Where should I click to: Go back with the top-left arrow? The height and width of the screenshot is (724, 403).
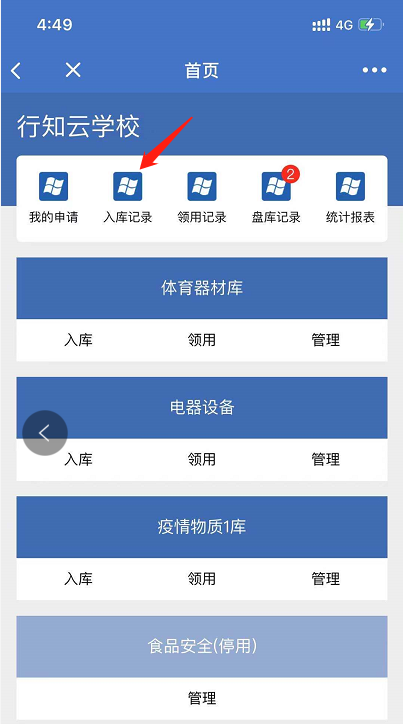(16, 71)
